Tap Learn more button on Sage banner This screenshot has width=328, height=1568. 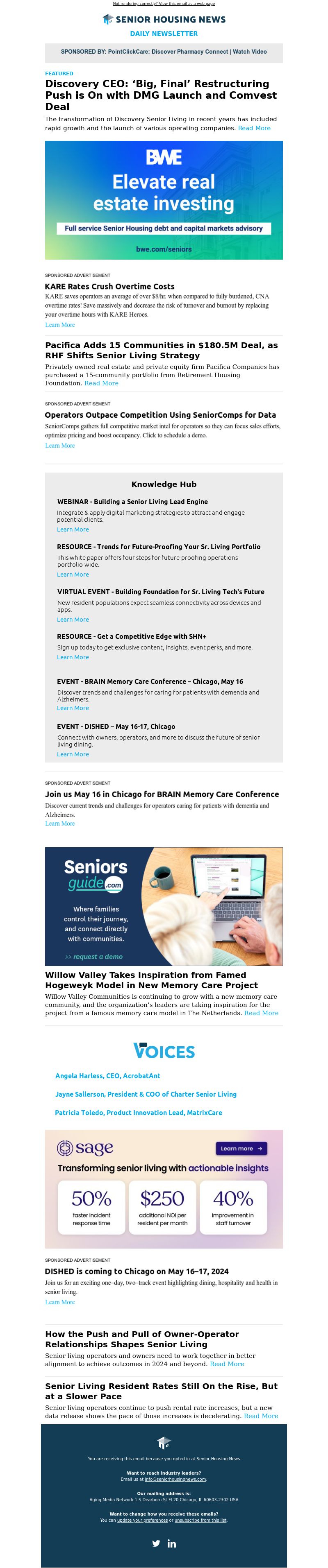pyautogui.click(x=241, y=1148)
